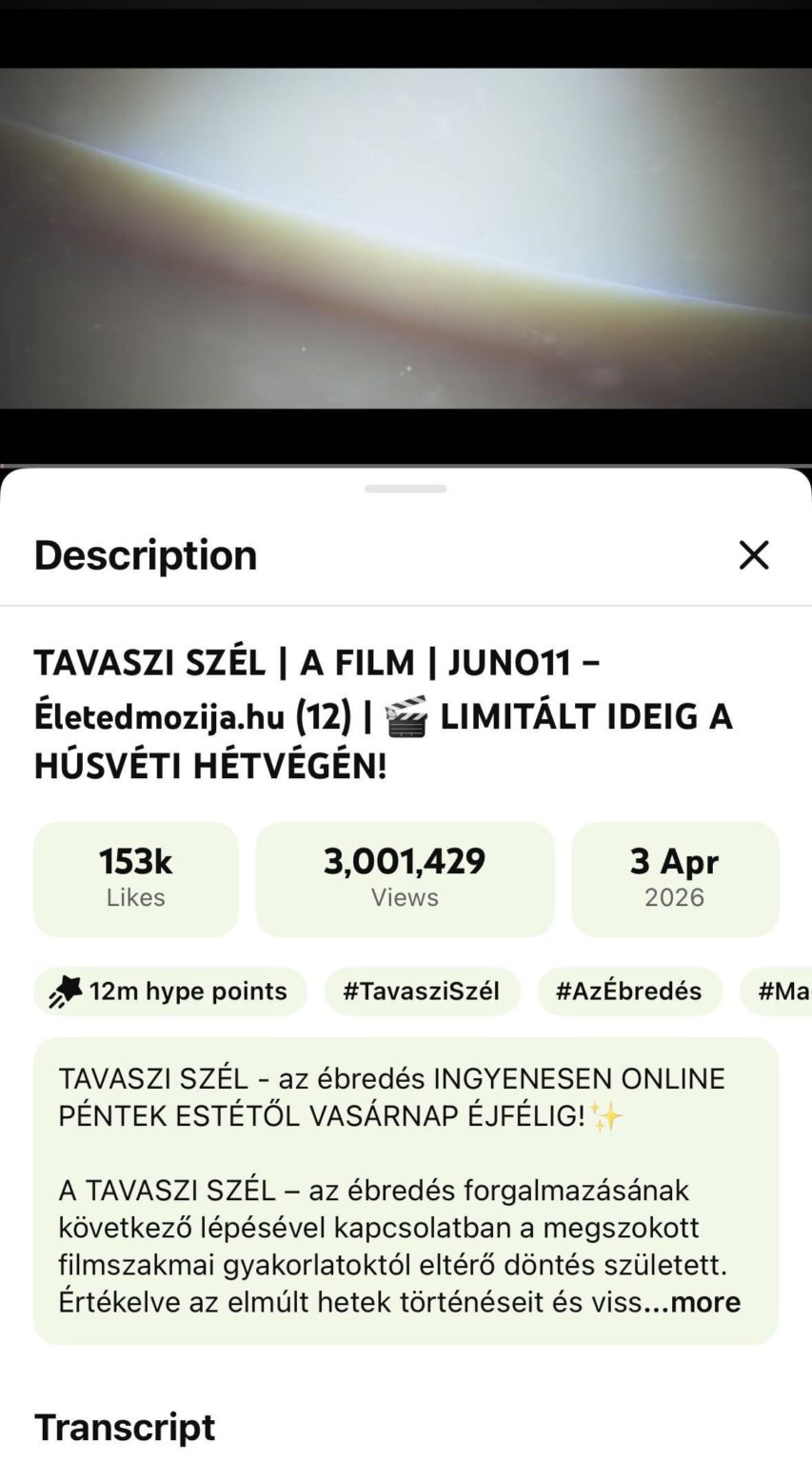The height and width of the screenshot is (1463, 812).
Task: Open the Transcript section
Action: pyautogui.click(x=124, y=1426)
